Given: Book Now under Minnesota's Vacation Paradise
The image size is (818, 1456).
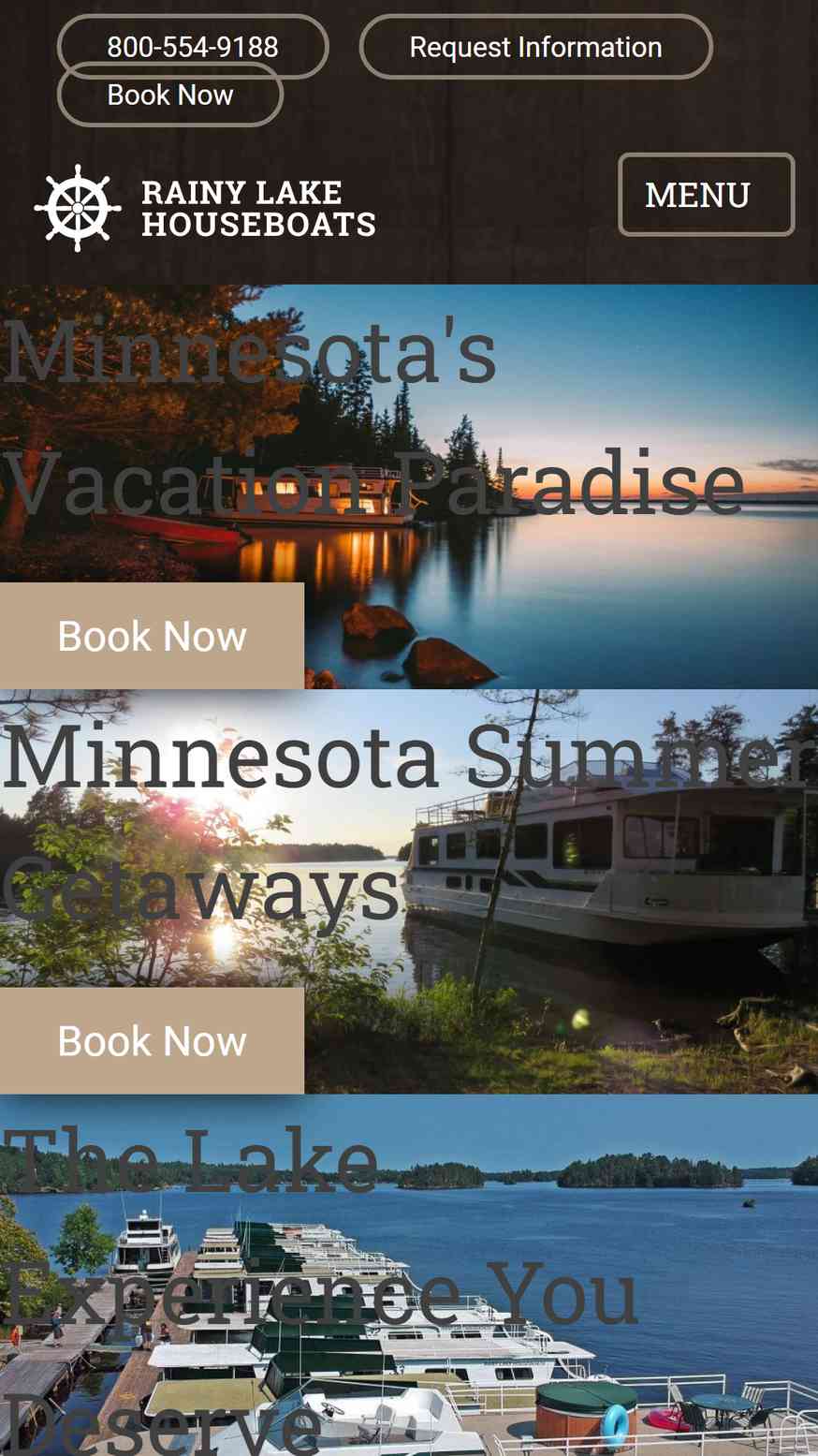Looking at the screenshot, I should [152, 636].
